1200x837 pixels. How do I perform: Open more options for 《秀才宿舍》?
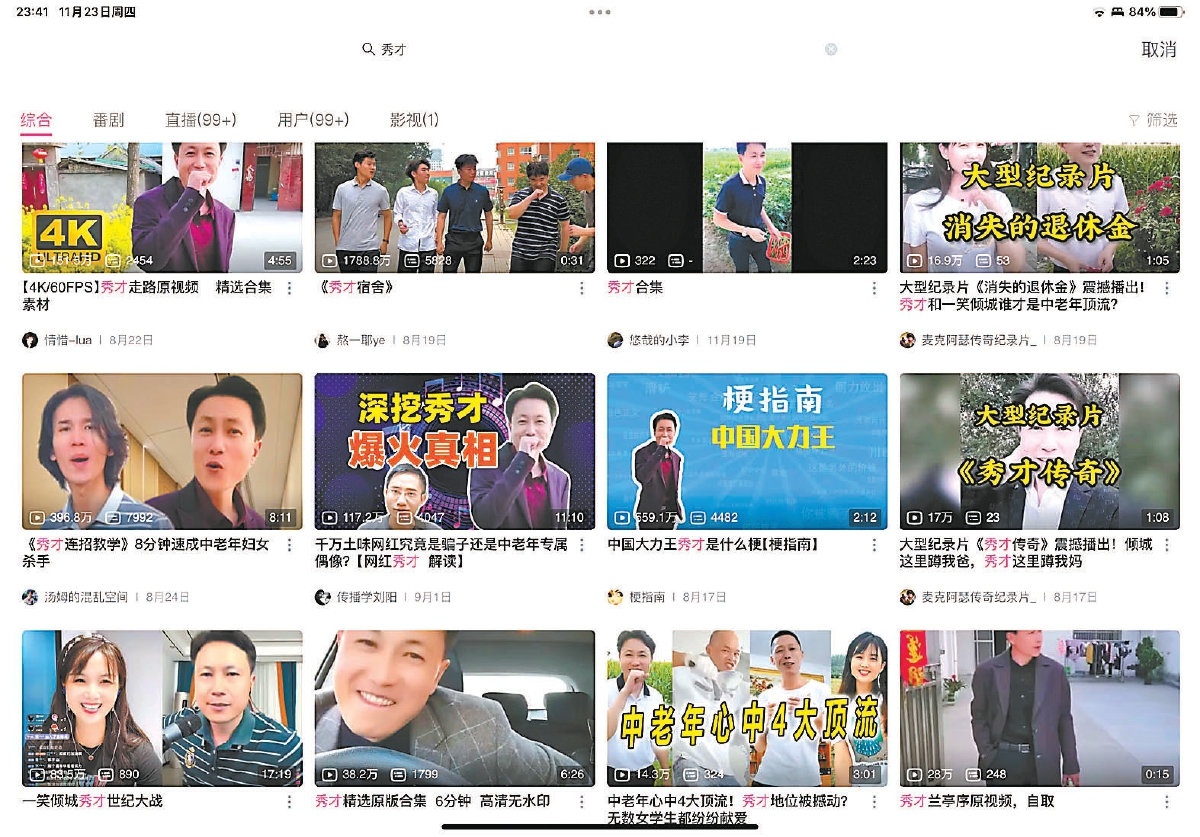[582, 288]
